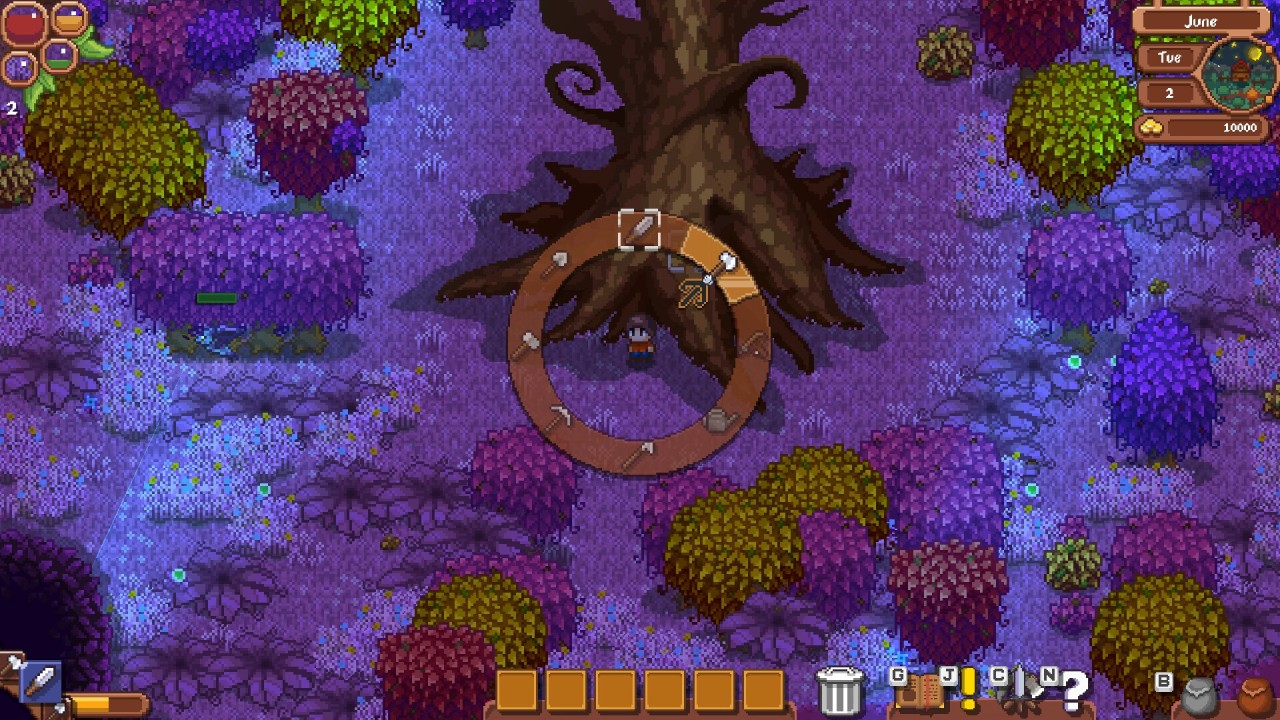The image size is (1280, 720).
Task: Equip the pickaxe from the tool wheel
Action: tap(558, 416)
